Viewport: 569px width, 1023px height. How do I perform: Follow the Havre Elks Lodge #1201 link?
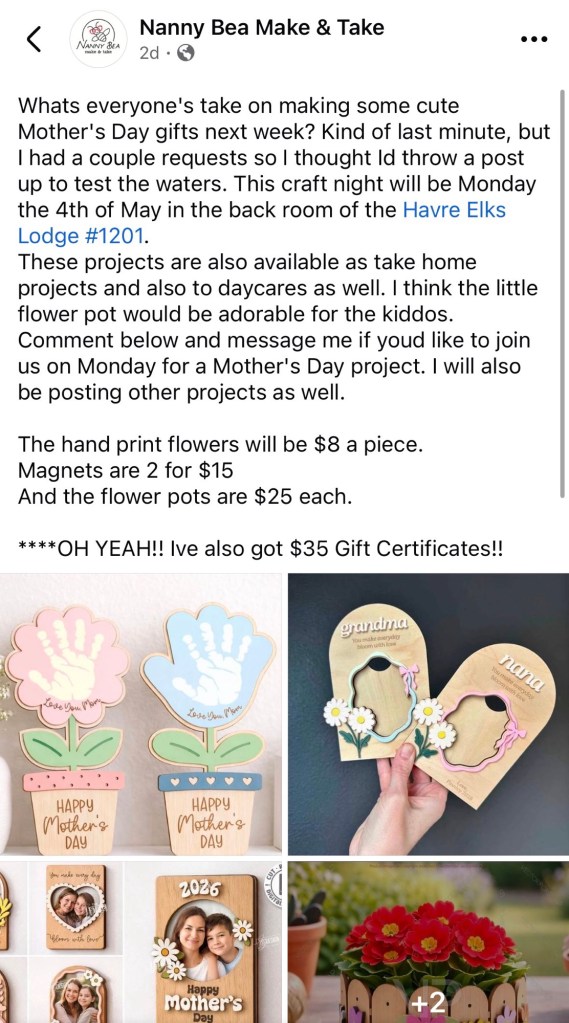[262, 222]
